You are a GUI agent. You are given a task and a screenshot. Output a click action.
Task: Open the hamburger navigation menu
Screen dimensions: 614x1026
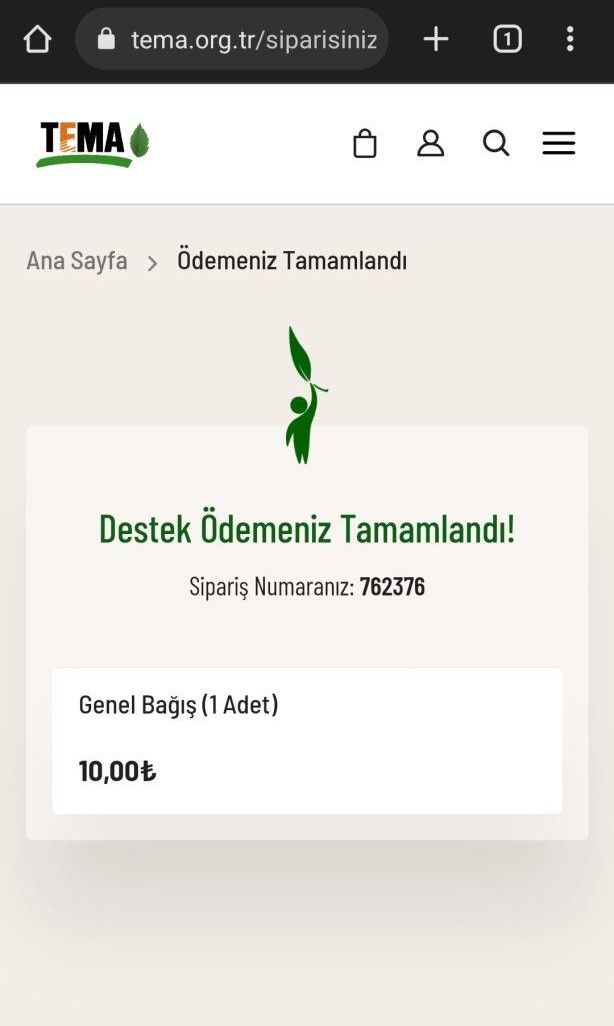(559, 144)
